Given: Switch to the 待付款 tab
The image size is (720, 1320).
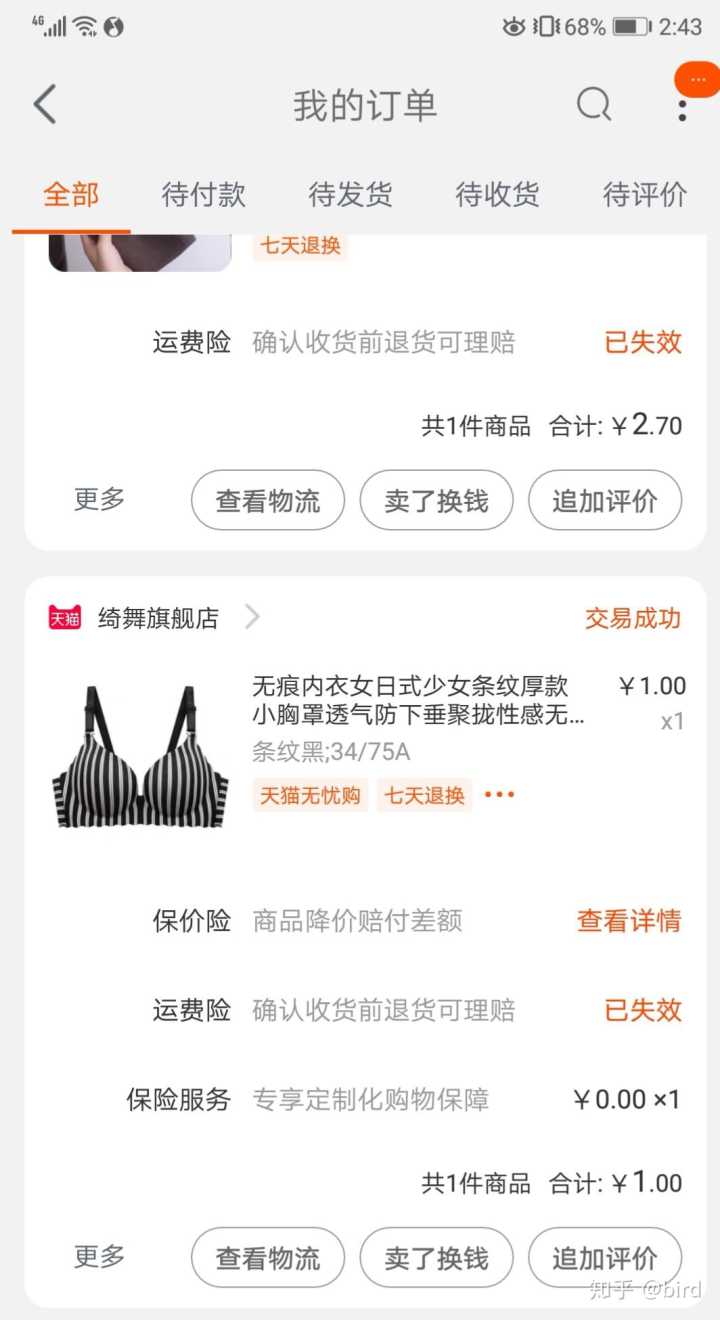Looking at the screenshot, I should click(203, 194).
